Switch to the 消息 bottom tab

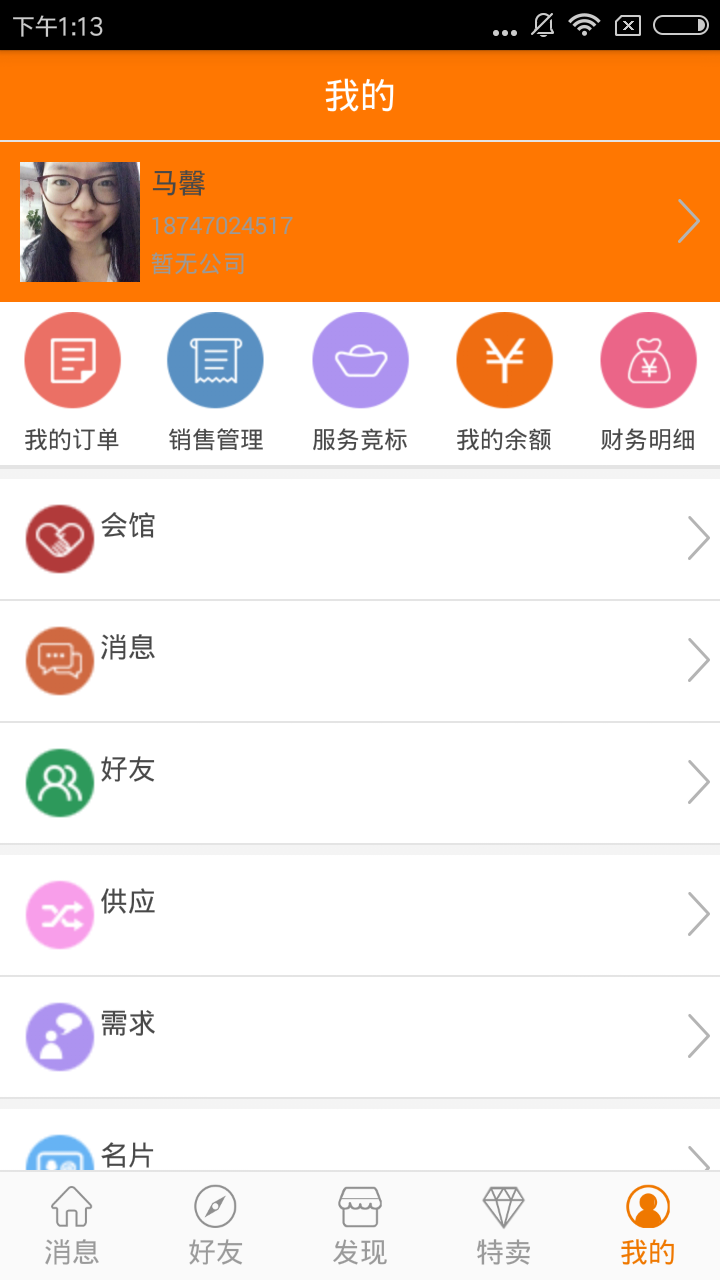coord(72,1226)
